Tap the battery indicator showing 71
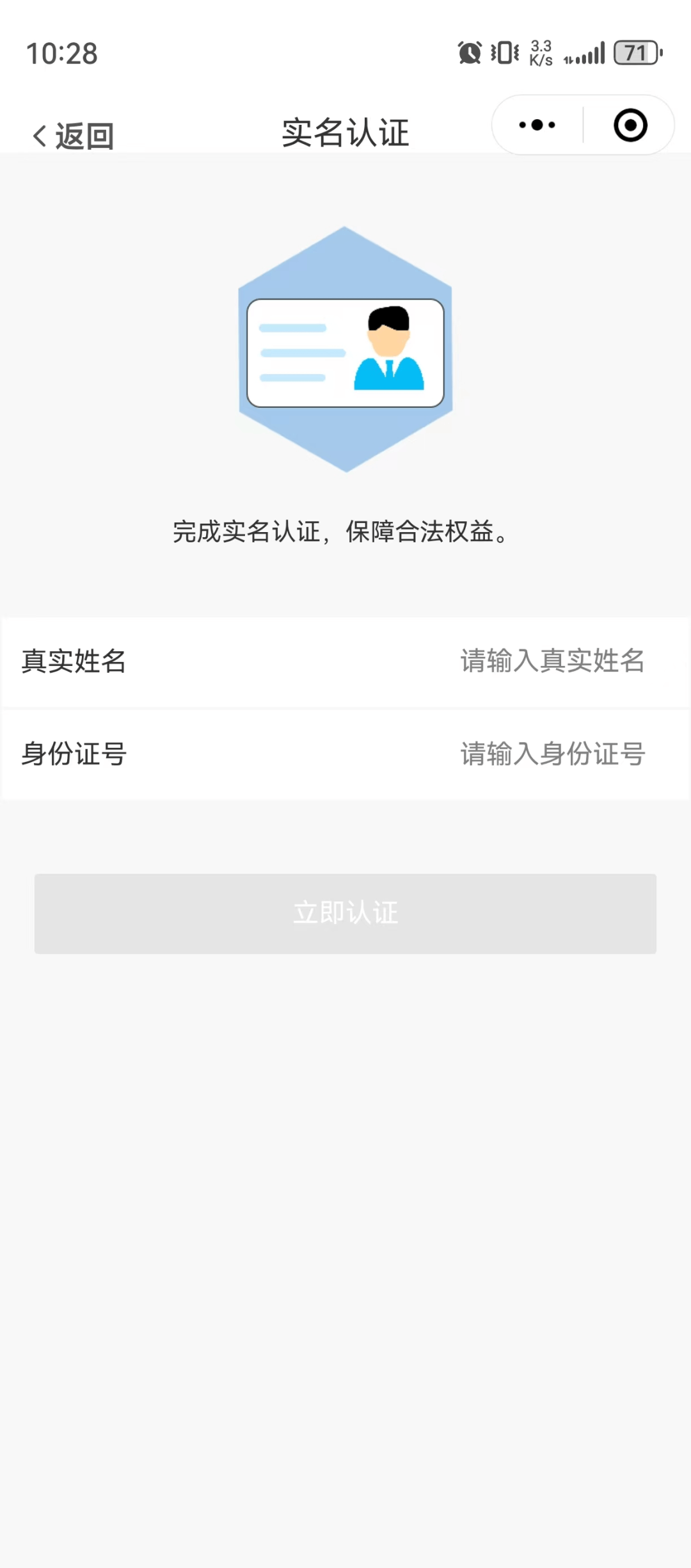691x1568 pixels. pyautogui.click(x=635, y=53)
